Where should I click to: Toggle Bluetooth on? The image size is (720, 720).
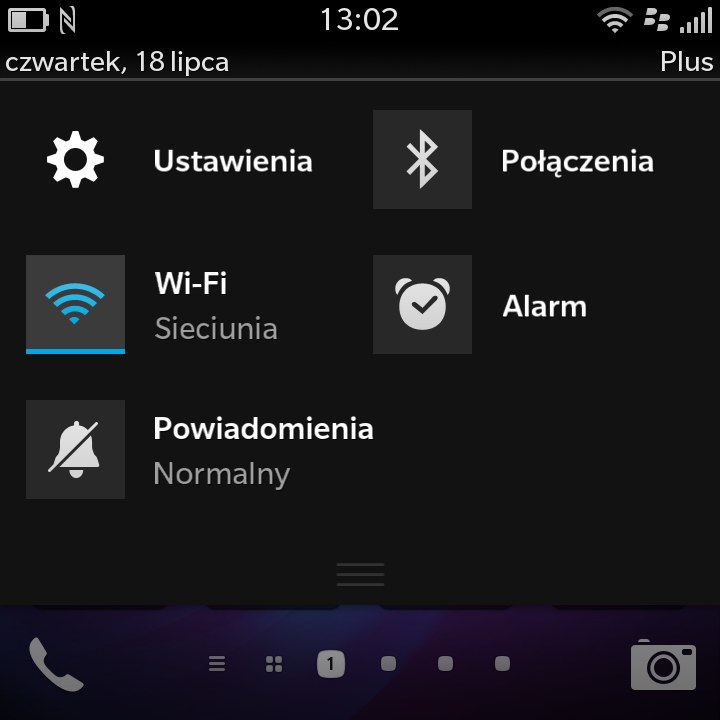(x=422, y=160)
